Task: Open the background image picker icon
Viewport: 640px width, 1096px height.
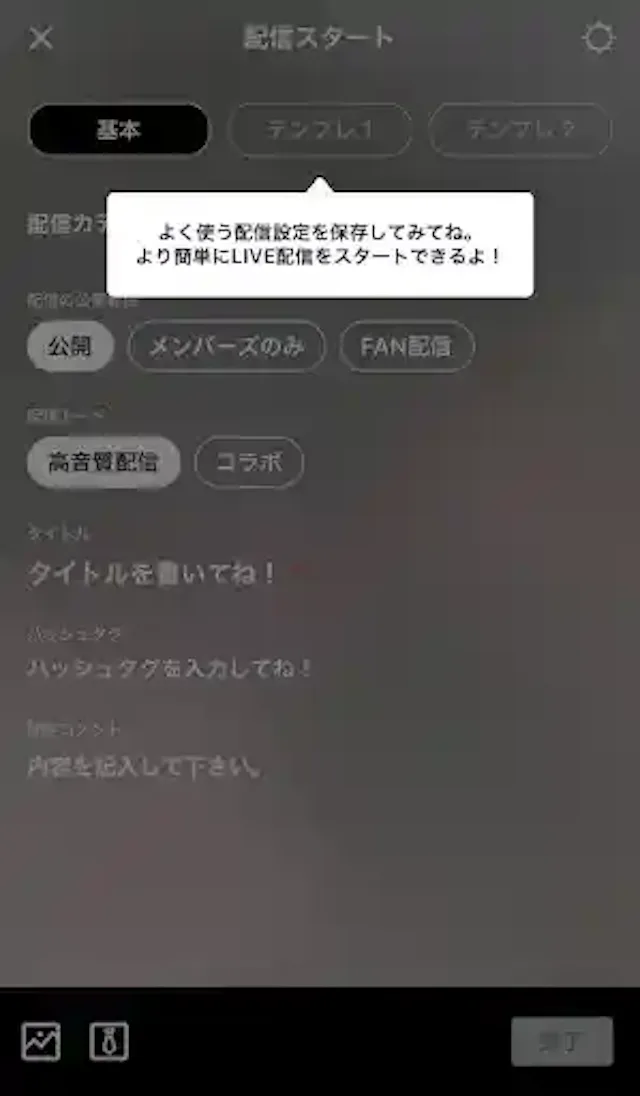Action: point(41,1042)
